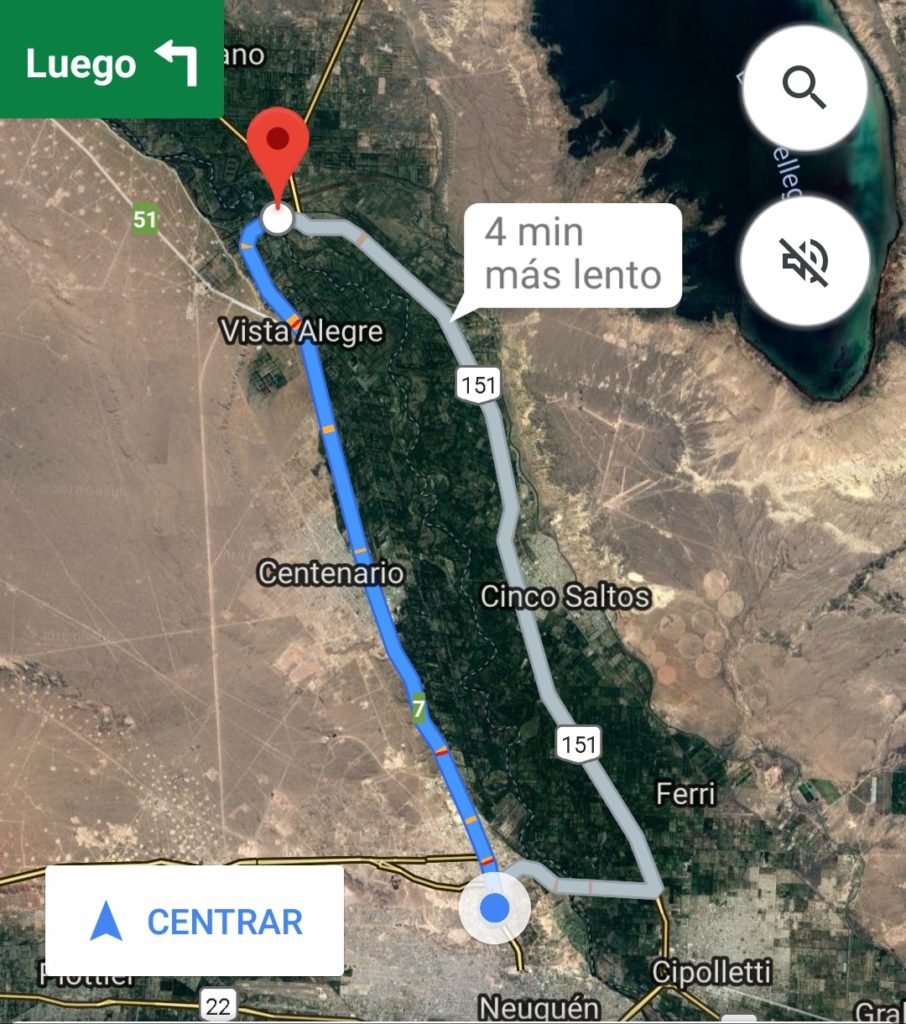Image resolution: width=906 pixels, height=1024 pixels.
Task: Toggle the muted voice guidance button
Action: coord(805,261)
